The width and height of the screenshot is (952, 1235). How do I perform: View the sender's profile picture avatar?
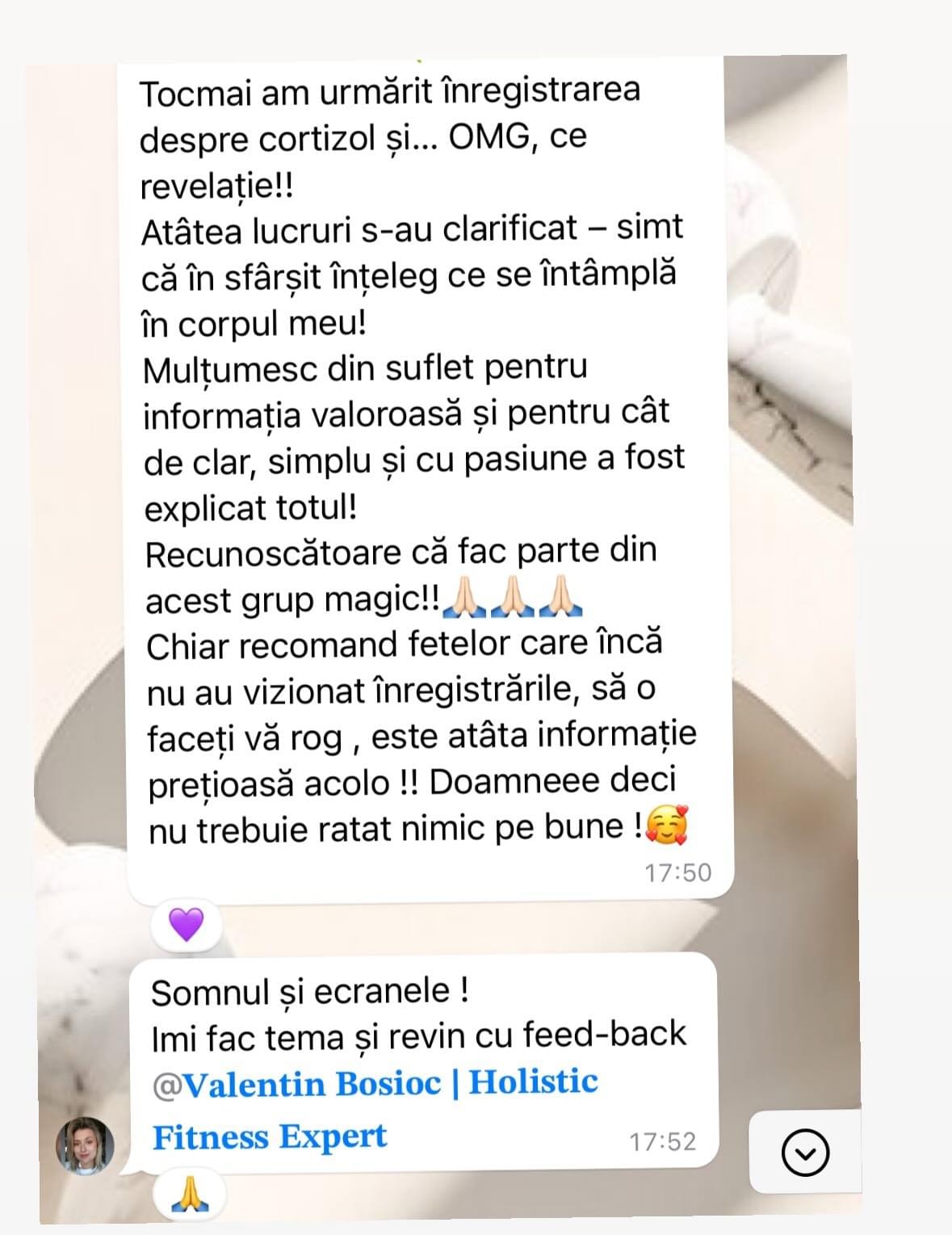click(x=84, y=1146)
